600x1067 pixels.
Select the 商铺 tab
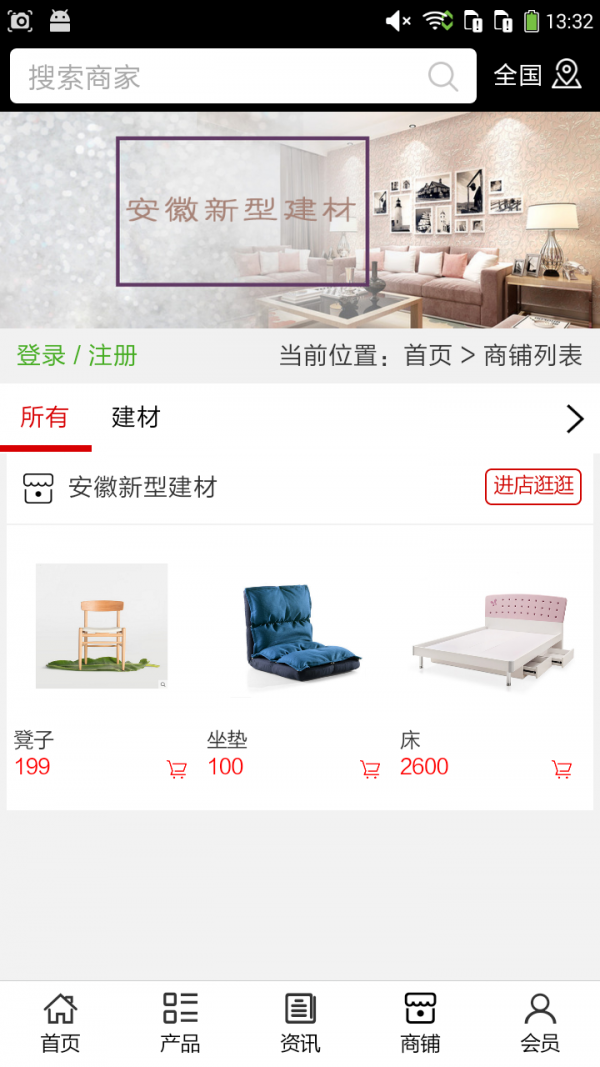click(420, 1023)
